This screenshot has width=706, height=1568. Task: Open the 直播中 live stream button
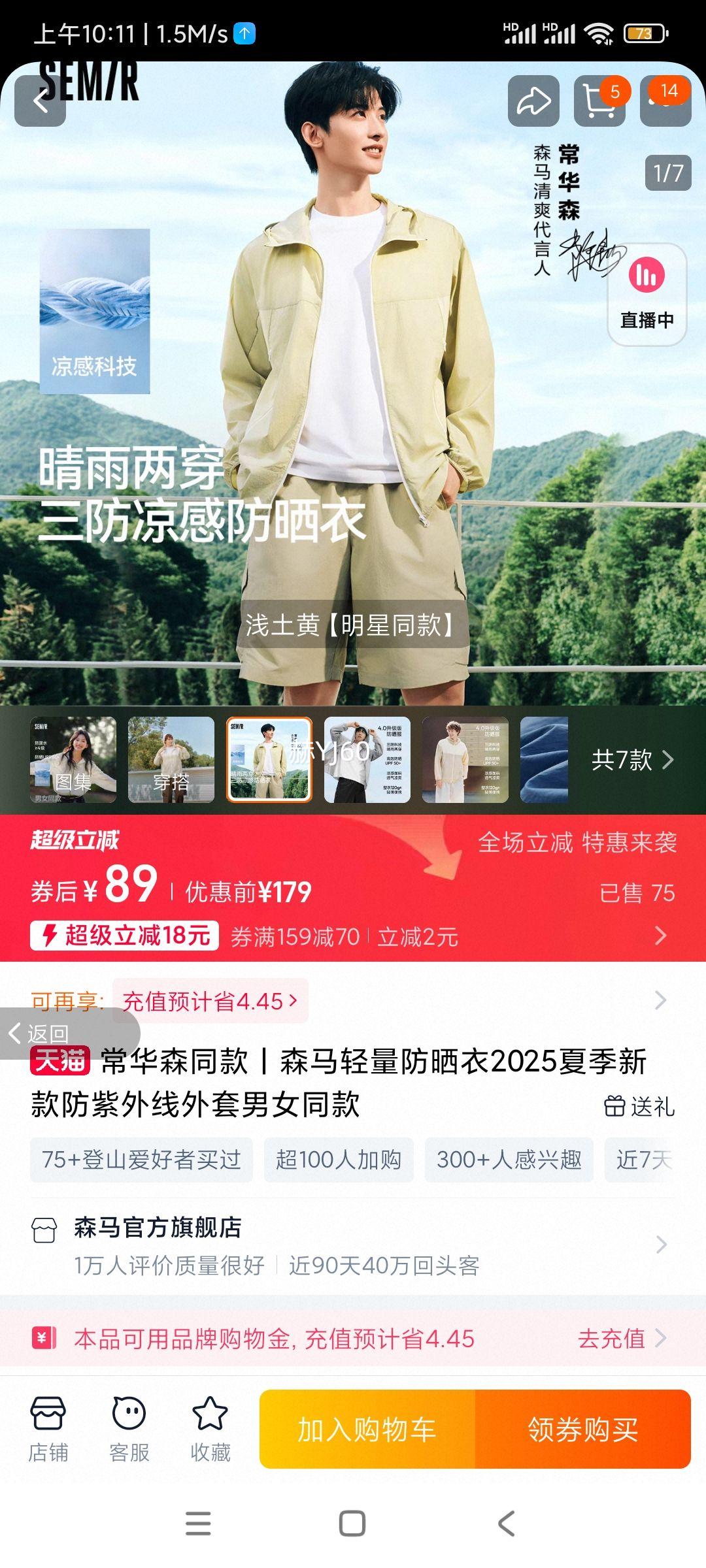click(x=647, y=294)
